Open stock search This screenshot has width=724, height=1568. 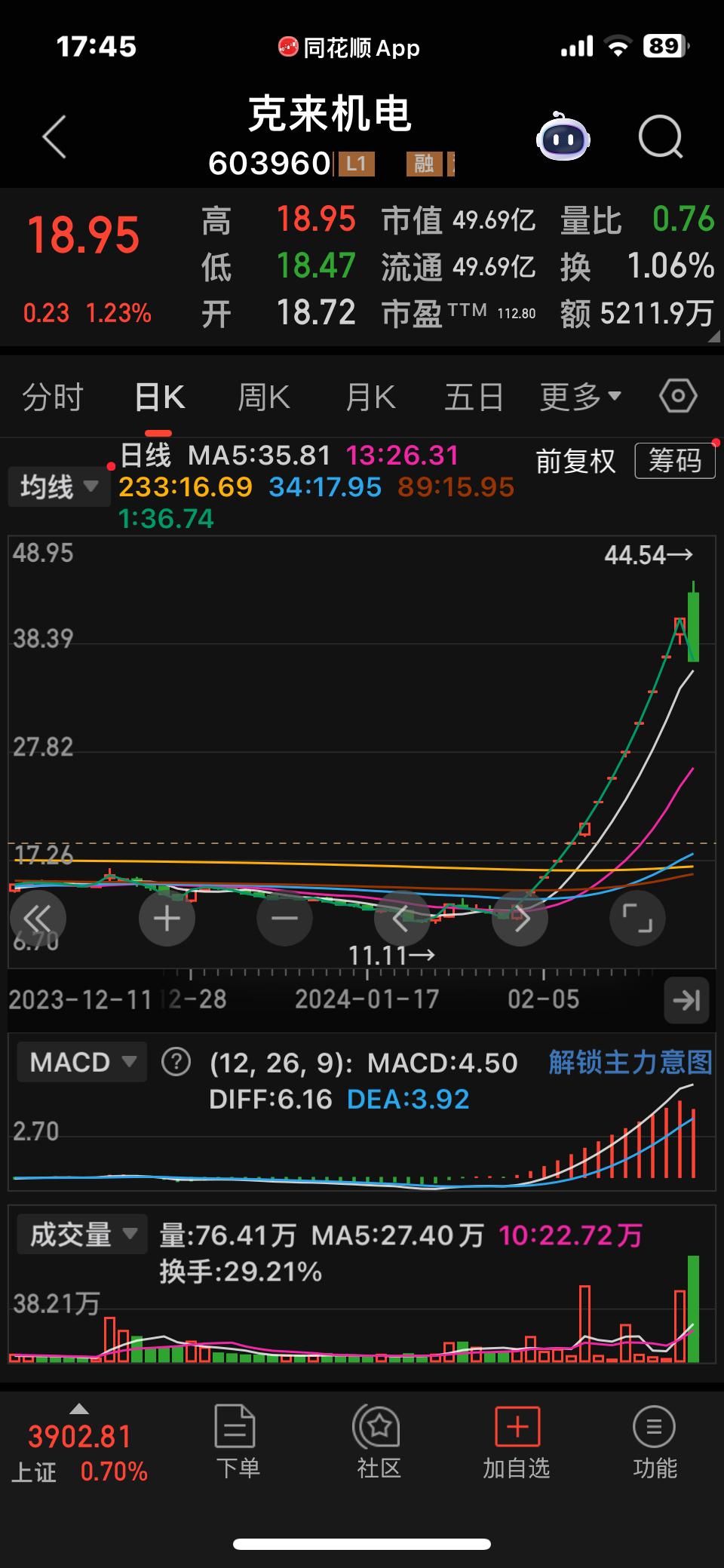pos(660,137)
